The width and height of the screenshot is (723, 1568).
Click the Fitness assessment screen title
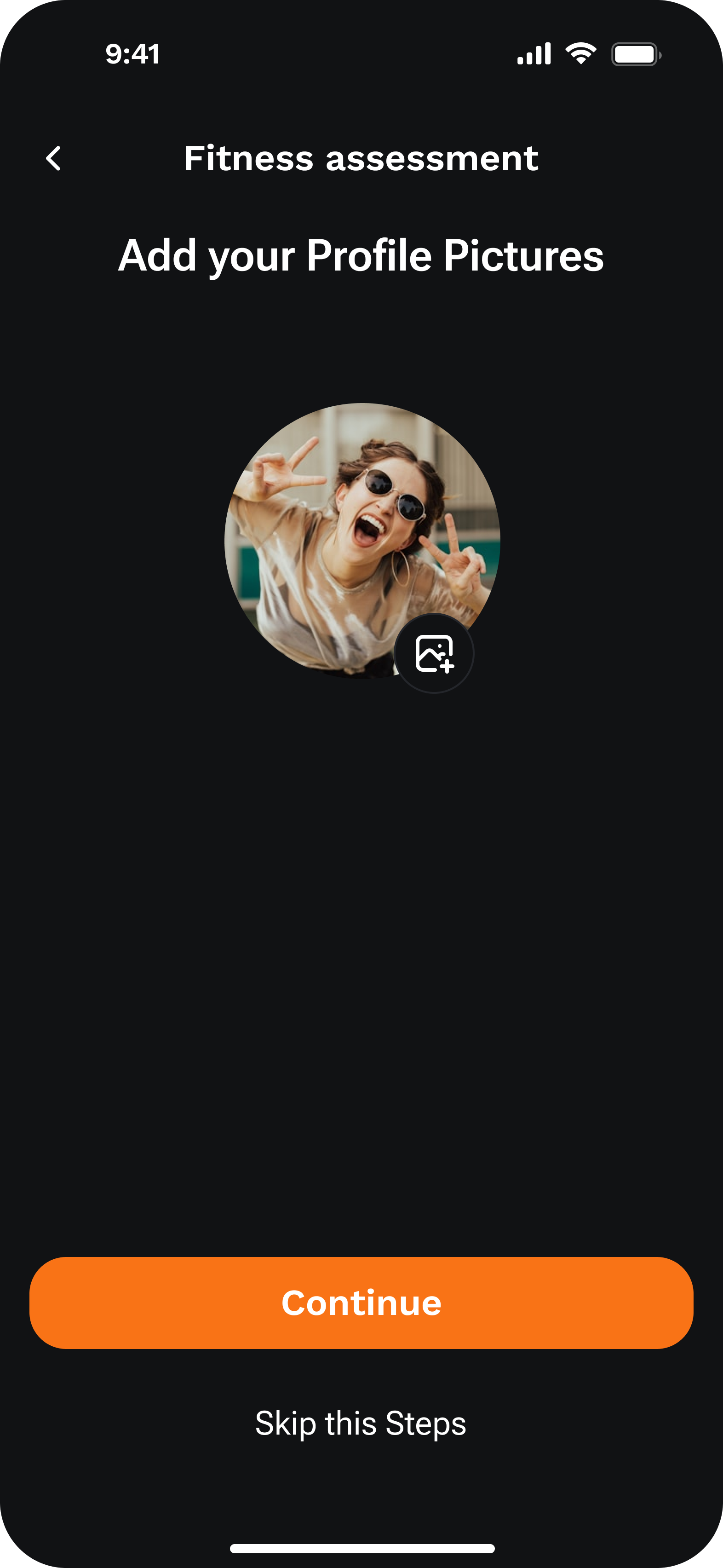click(361, 158)
